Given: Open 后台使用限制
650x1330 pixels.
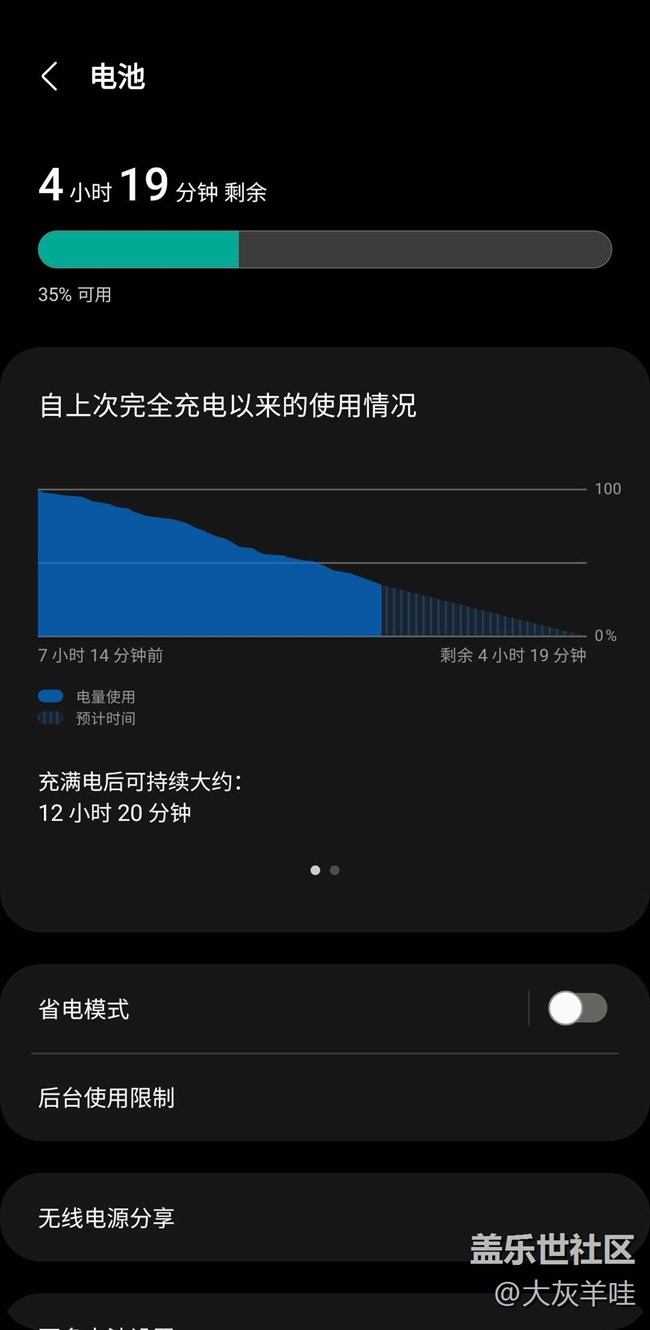Looking at the screenshot, I should click(x=325, y=1097).
